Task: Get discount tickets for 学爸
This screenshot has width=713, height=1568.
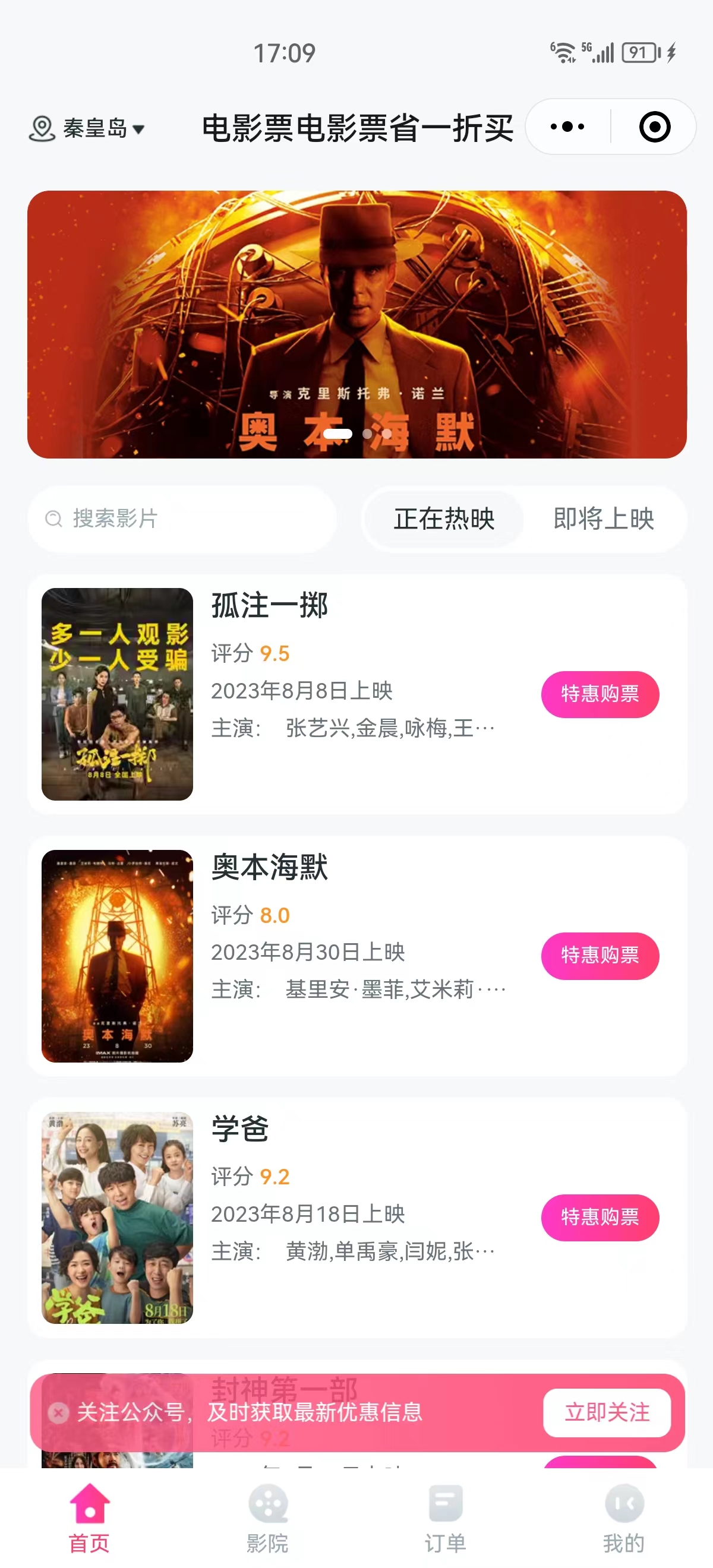Action: [600, 1218]
